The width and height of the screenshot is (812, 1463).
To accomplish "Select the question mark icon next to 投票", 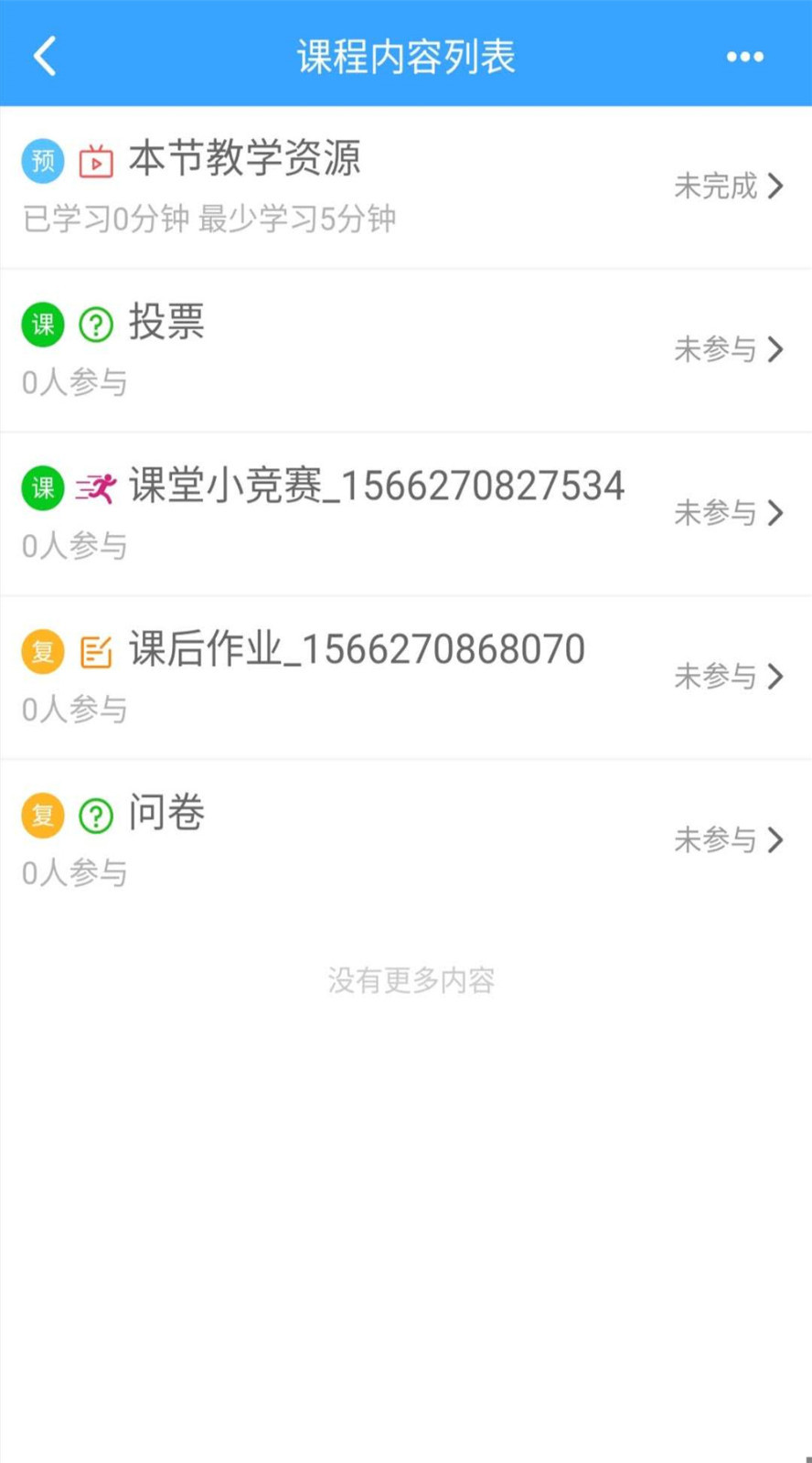I will 95,324.
